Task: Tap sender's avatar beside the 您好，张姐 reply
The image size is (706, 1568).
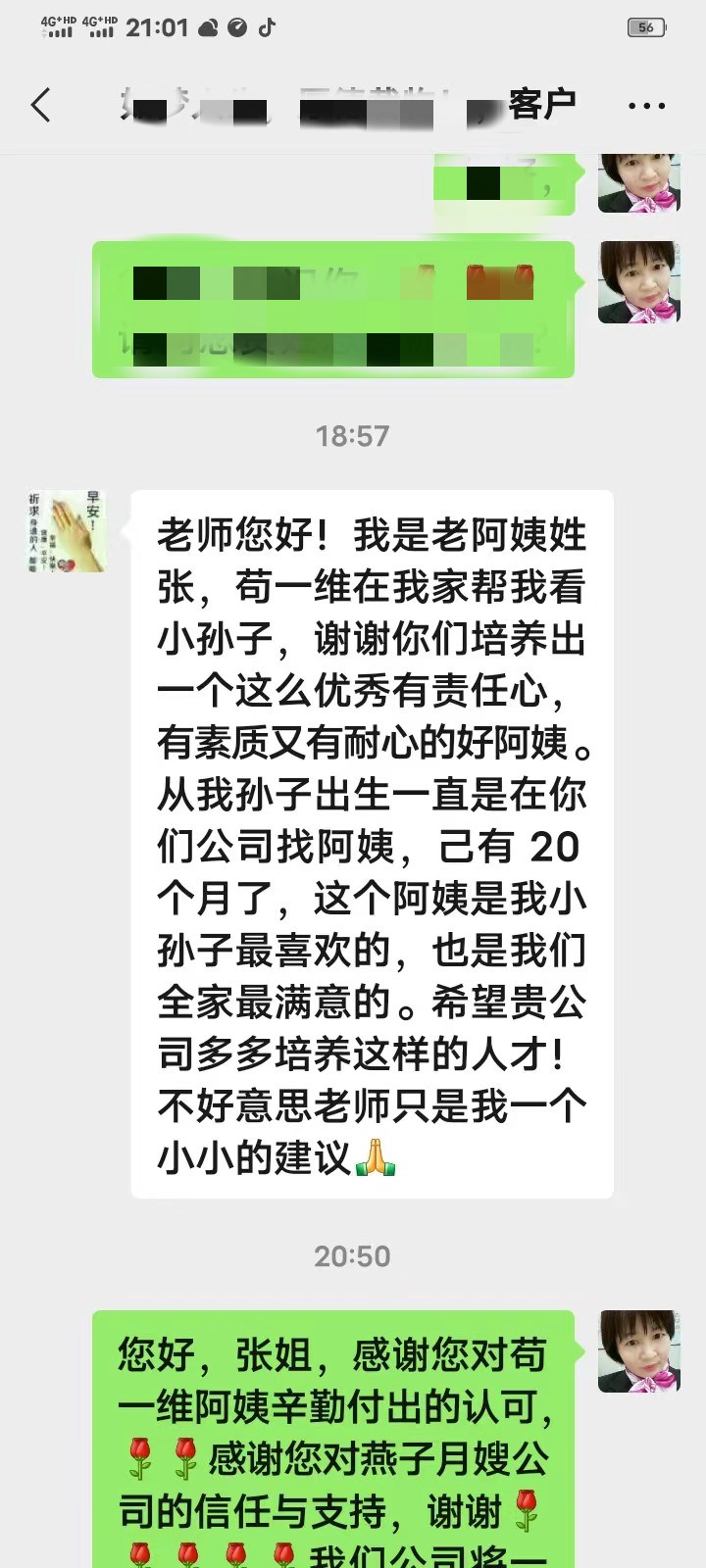Action: (638, 1350)
